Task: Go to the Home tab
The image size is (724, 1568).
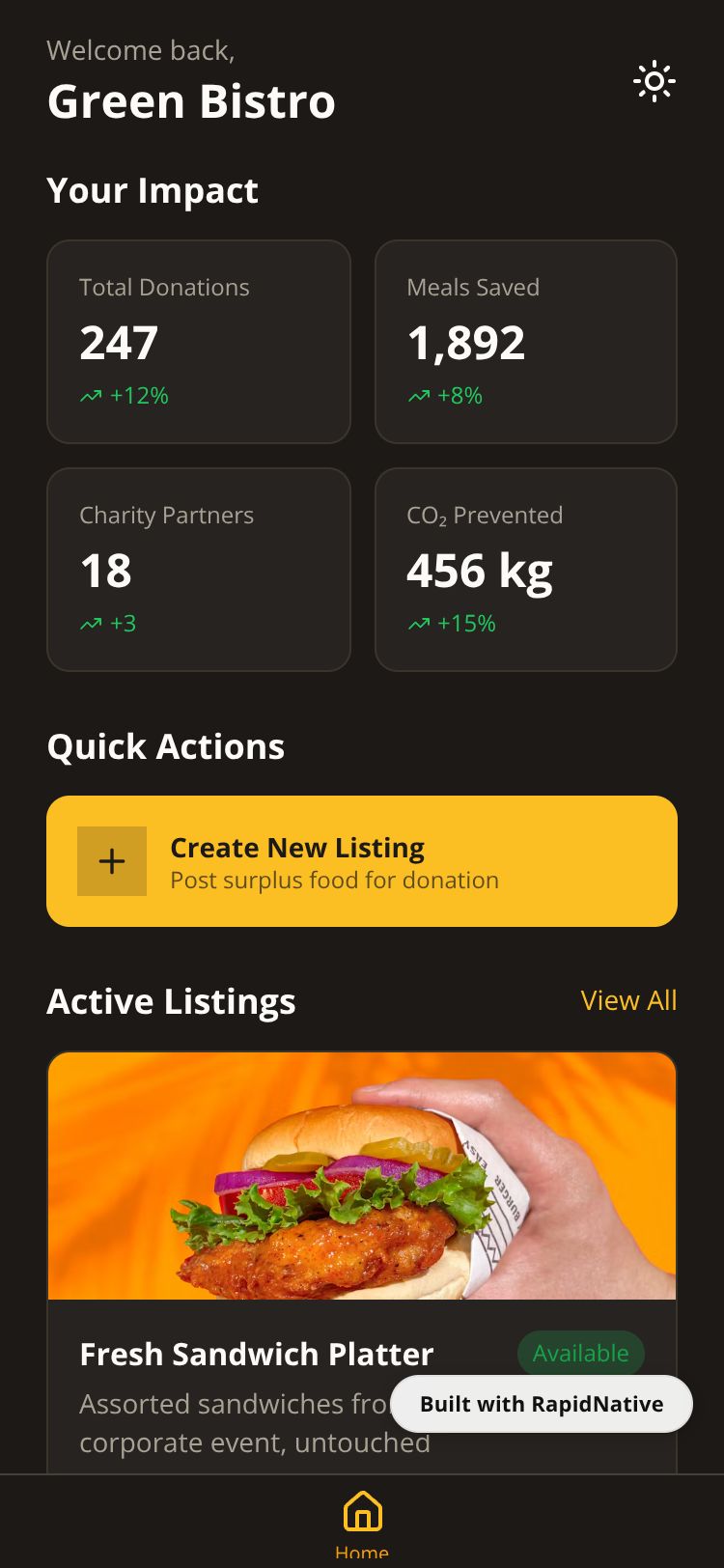Action: (362, 1521)
